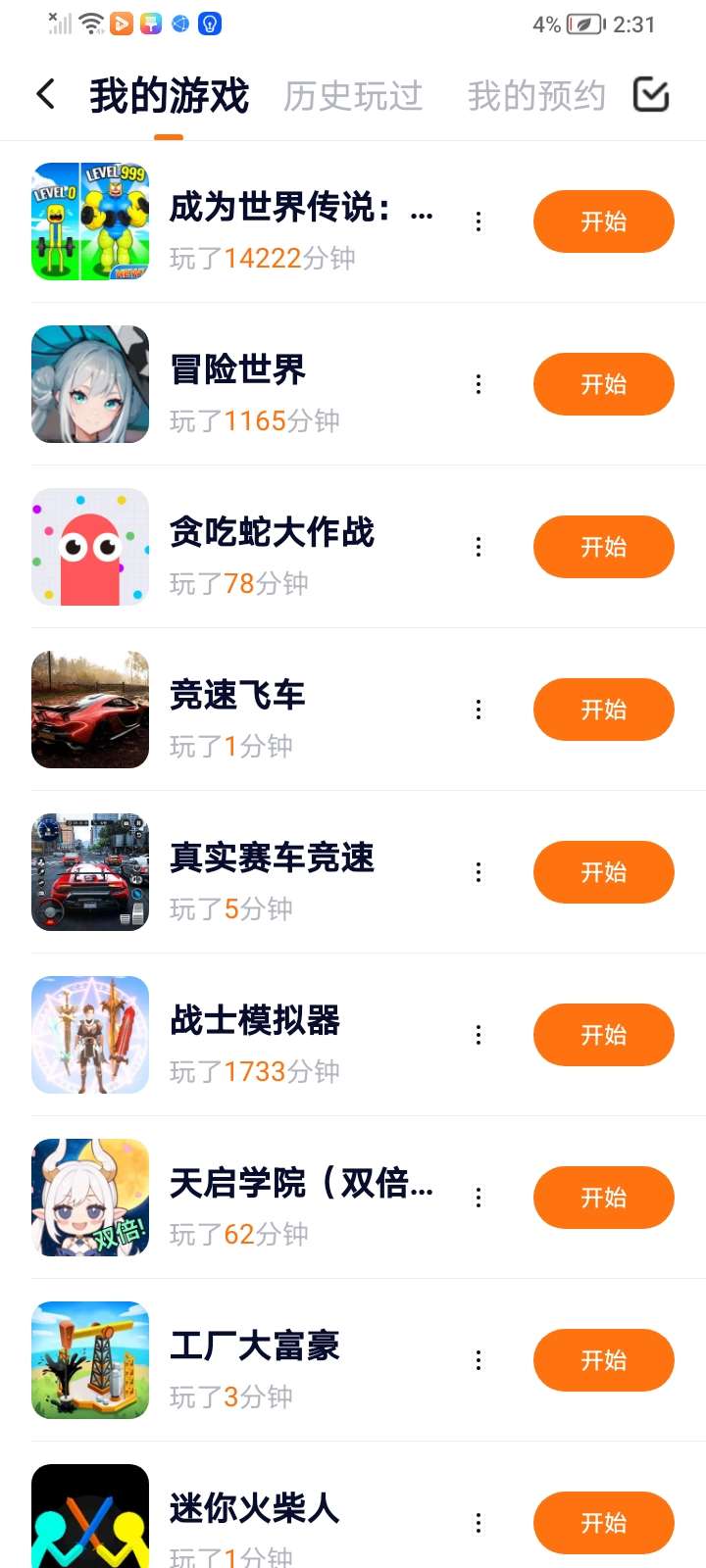
Task: Start the game 贪吃蛇大作战
Action: pyautogui.click(x=603, y=547)
